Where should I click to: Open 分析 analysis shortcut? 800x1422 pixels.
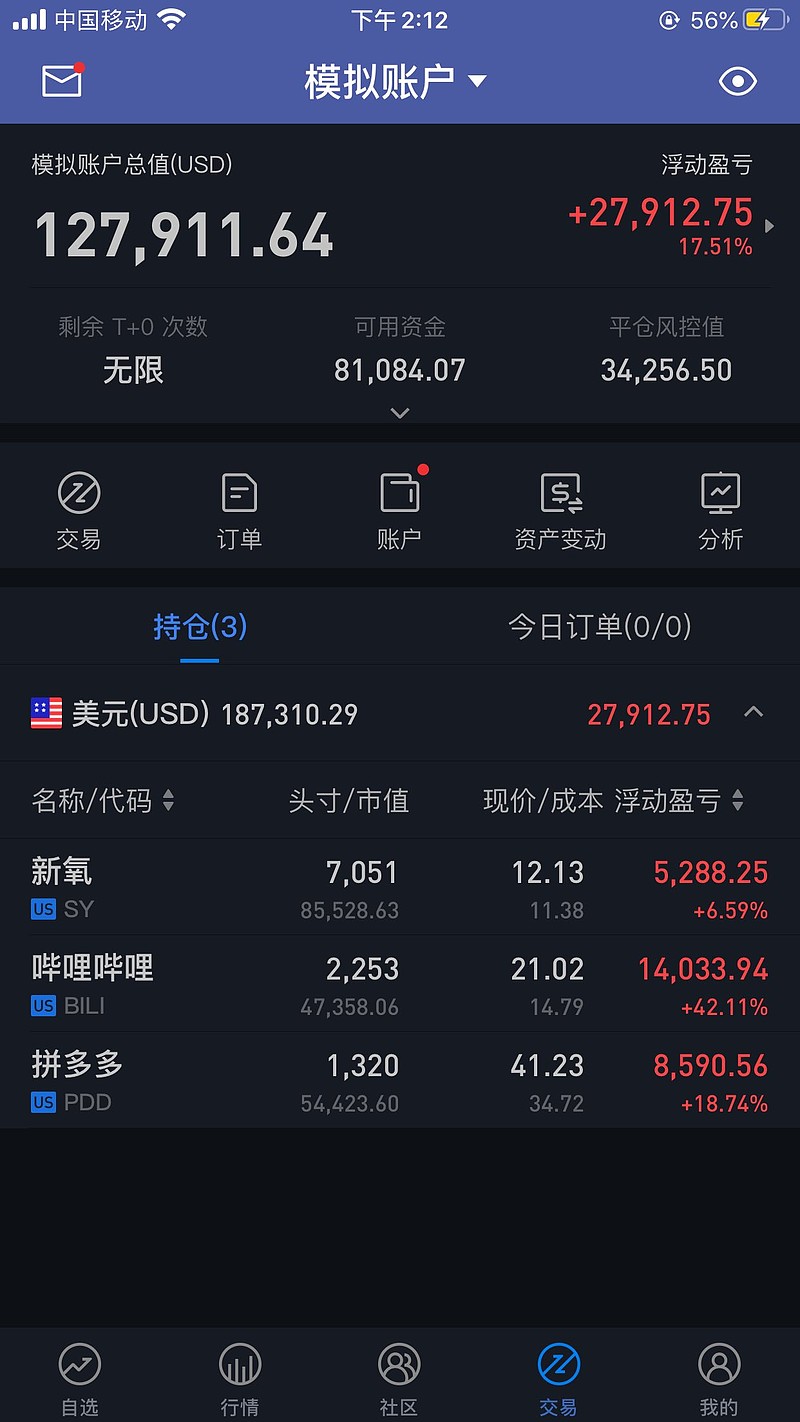(x=720, y=511)
